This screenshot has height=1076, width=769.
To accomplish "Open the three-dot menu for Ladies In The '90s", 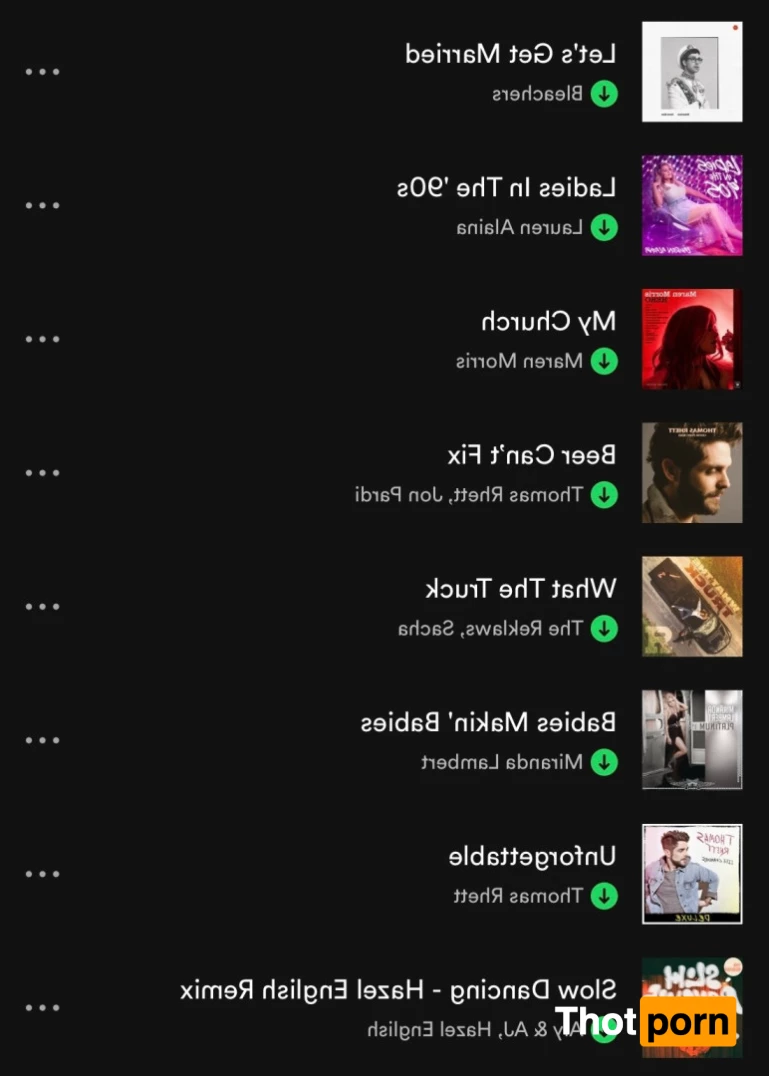I will pos(43,206).
